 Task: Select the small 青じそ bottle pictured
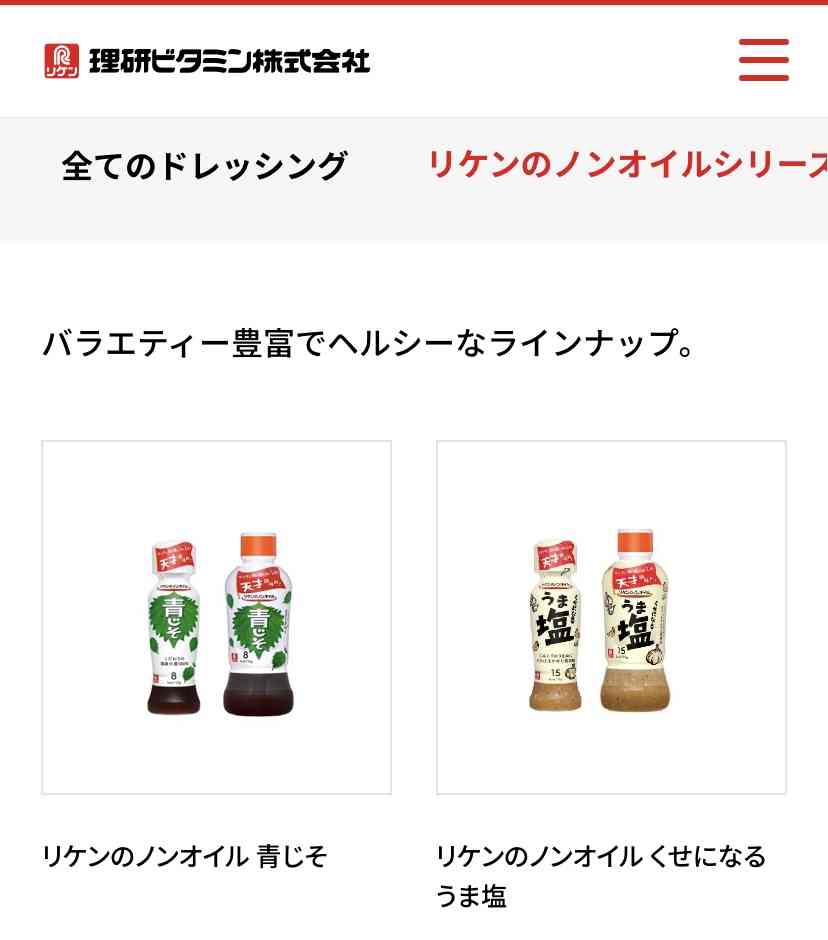175,630
